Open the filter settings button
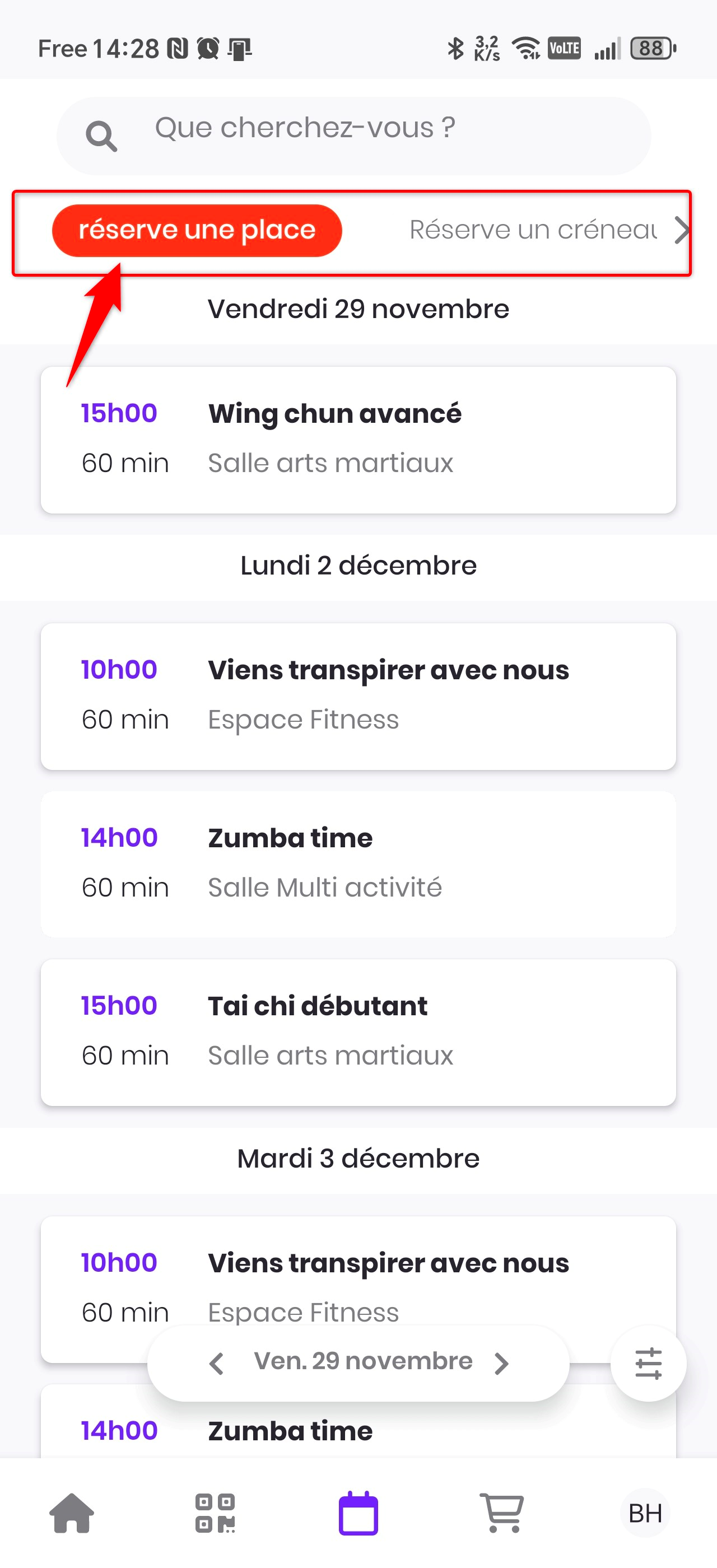This screenshot has height=1568, width=717. point(648,1364)
